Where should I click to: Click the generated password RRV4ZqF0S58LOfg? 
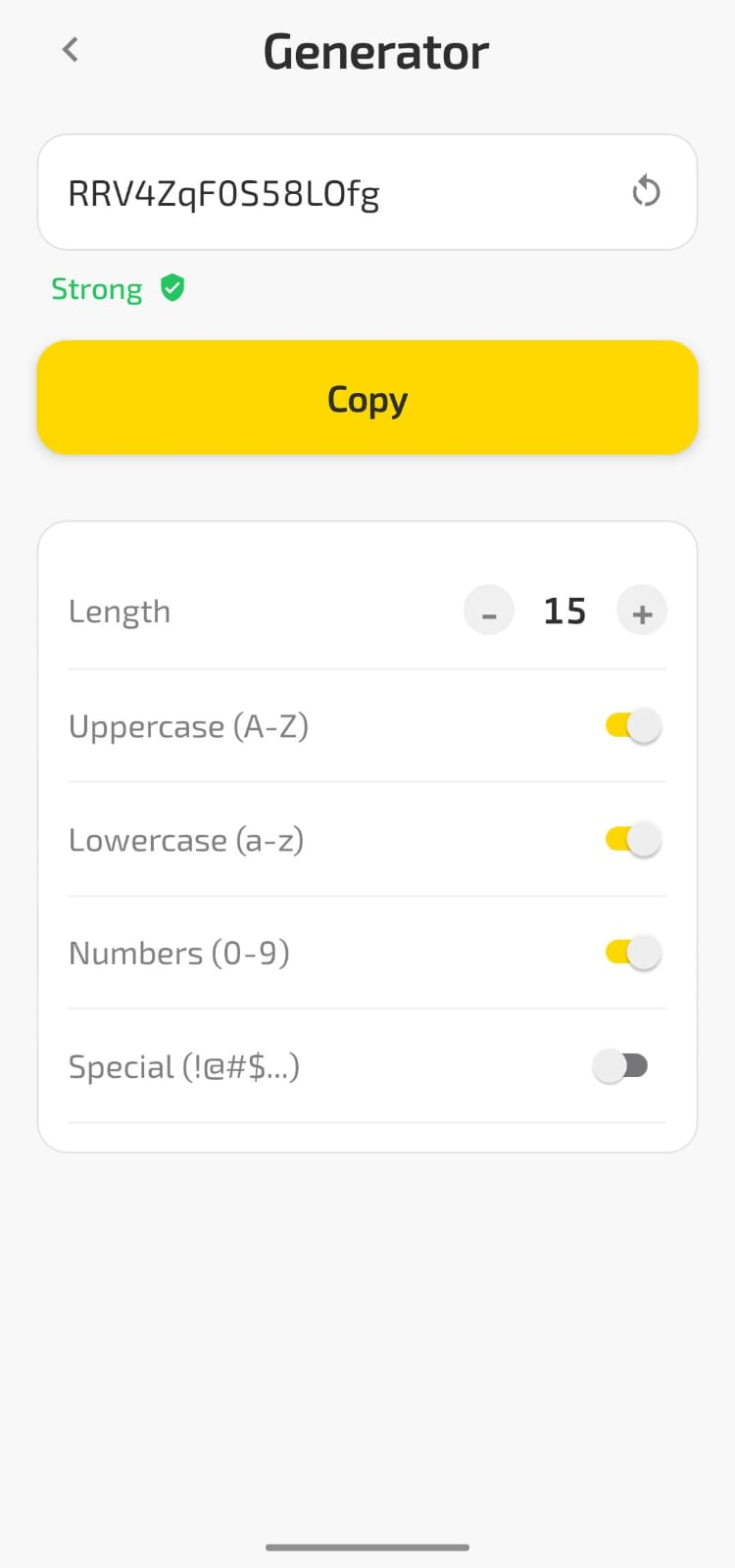click(224, 192)
